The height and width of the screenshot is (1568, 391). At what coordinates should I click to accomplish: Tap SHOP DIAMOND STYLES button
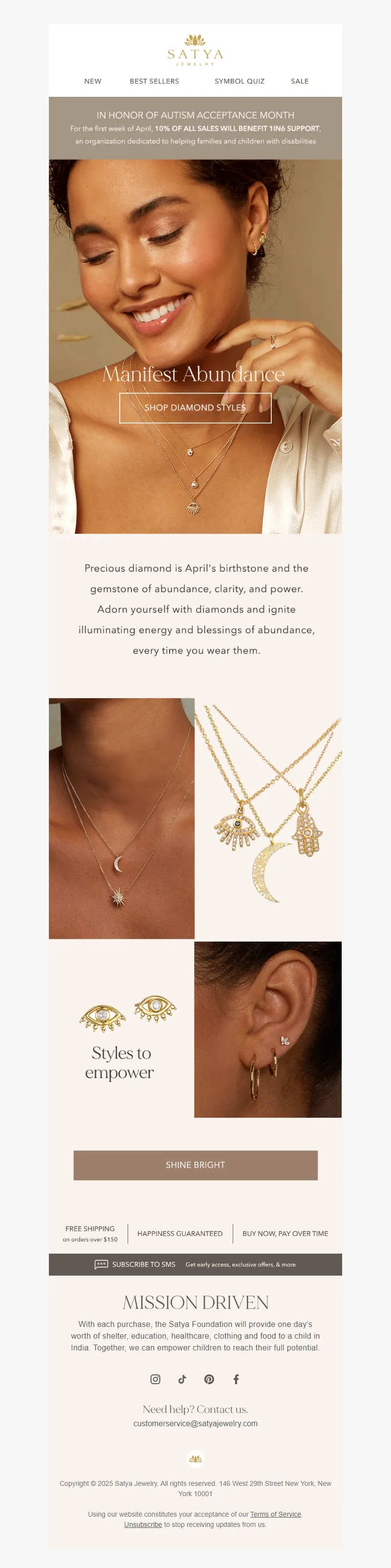[x=195, y=408]
